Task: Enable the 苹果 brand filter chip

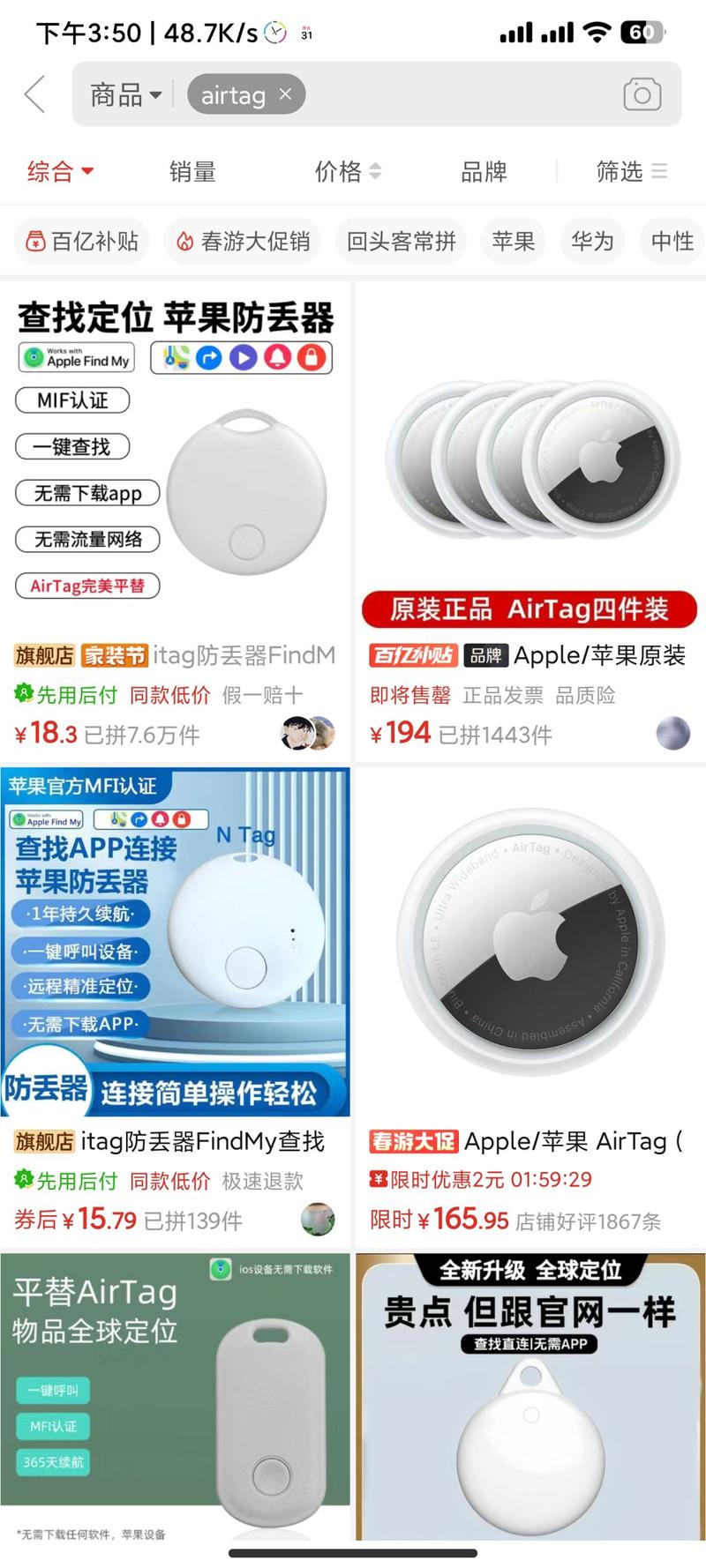Action: point(513,241)
